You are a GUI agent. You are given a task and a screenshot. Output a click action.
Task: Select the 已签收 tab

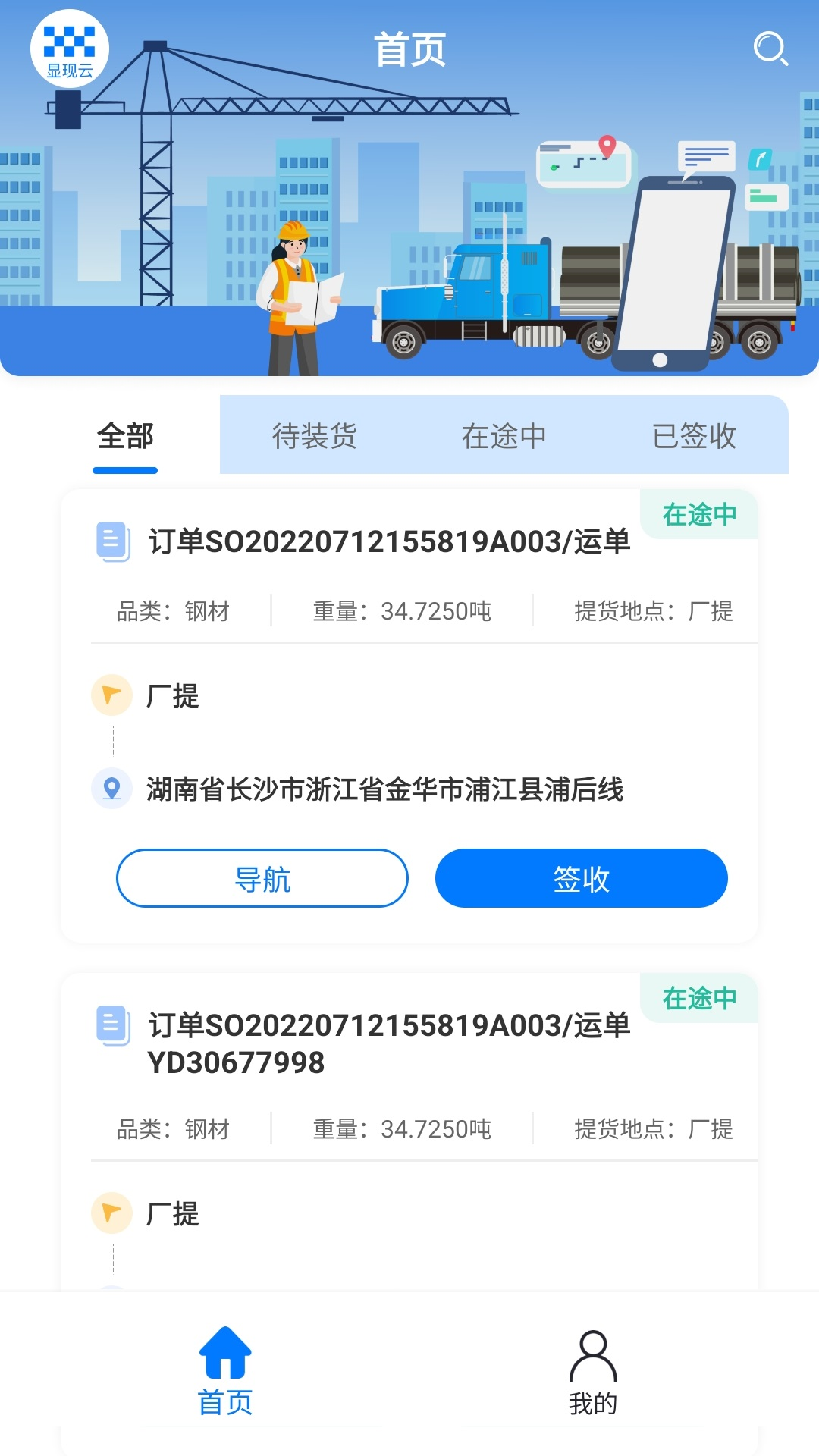click(x=695, y=435)
